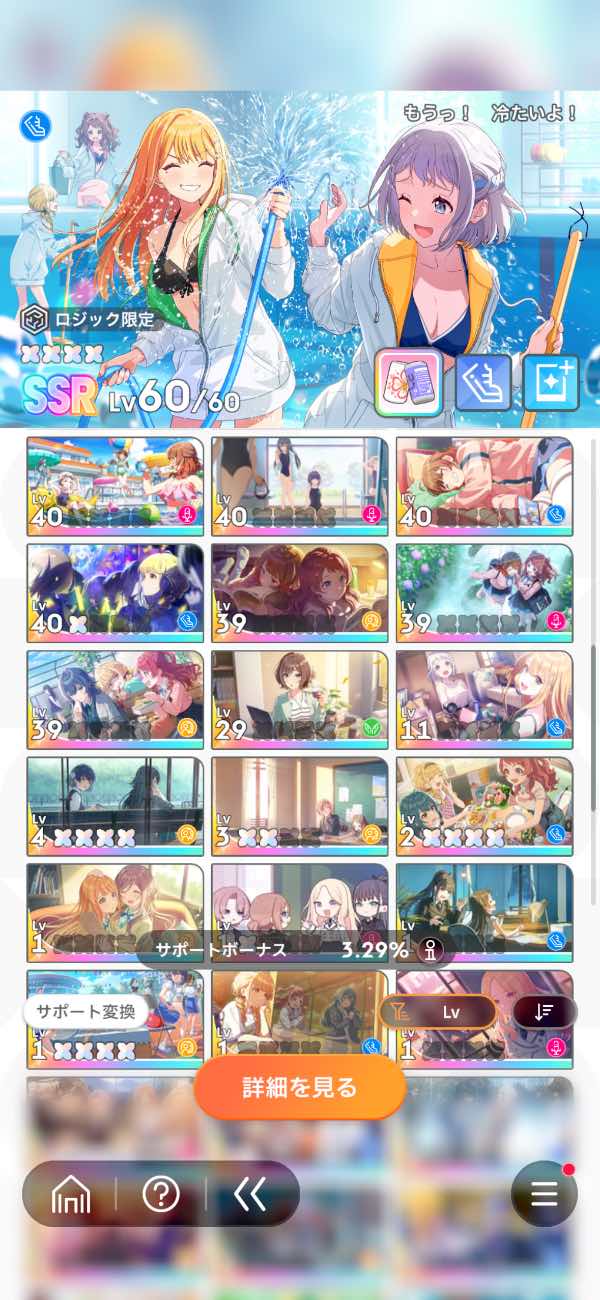Select the Lv 11 support card

[484, 700]
